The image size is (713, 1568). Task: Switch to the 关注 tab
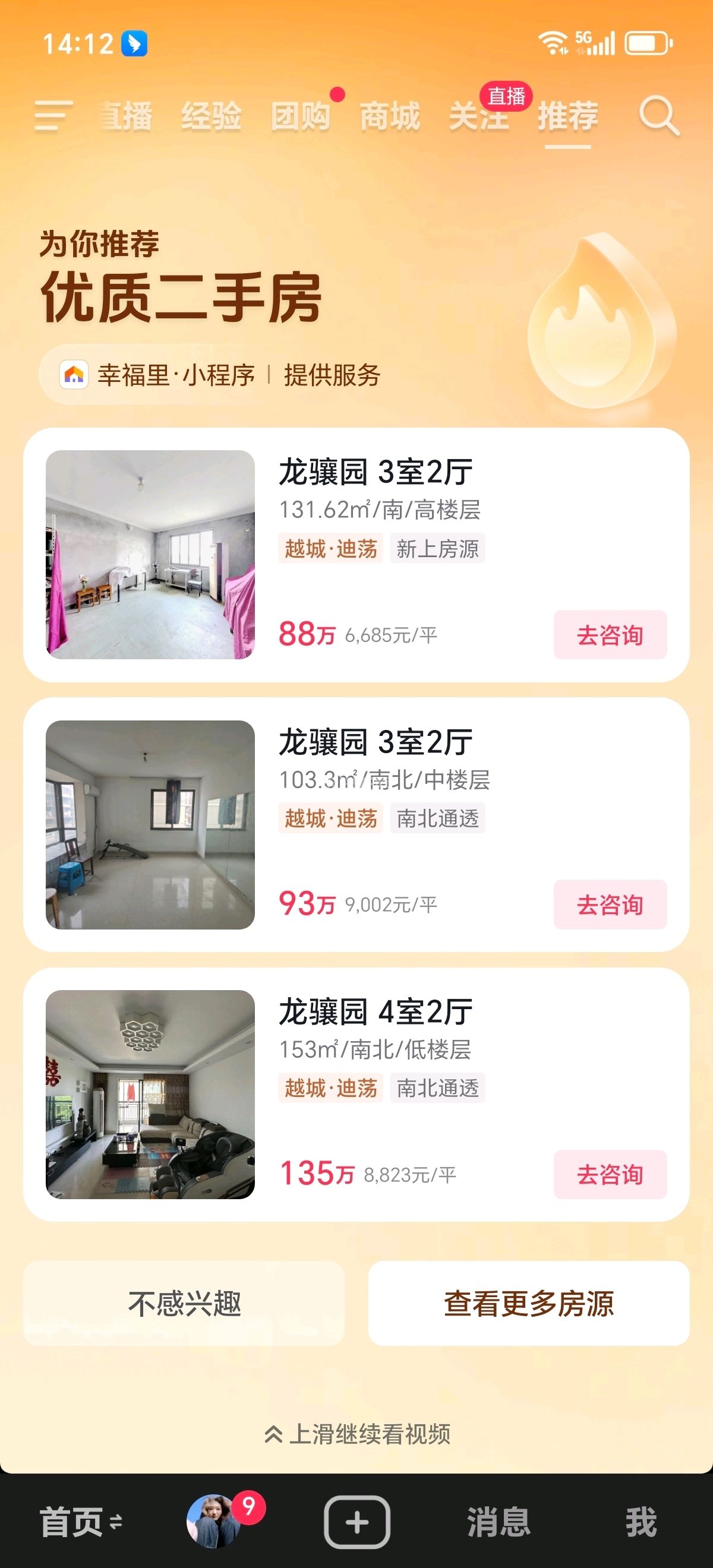click(478, 116)
